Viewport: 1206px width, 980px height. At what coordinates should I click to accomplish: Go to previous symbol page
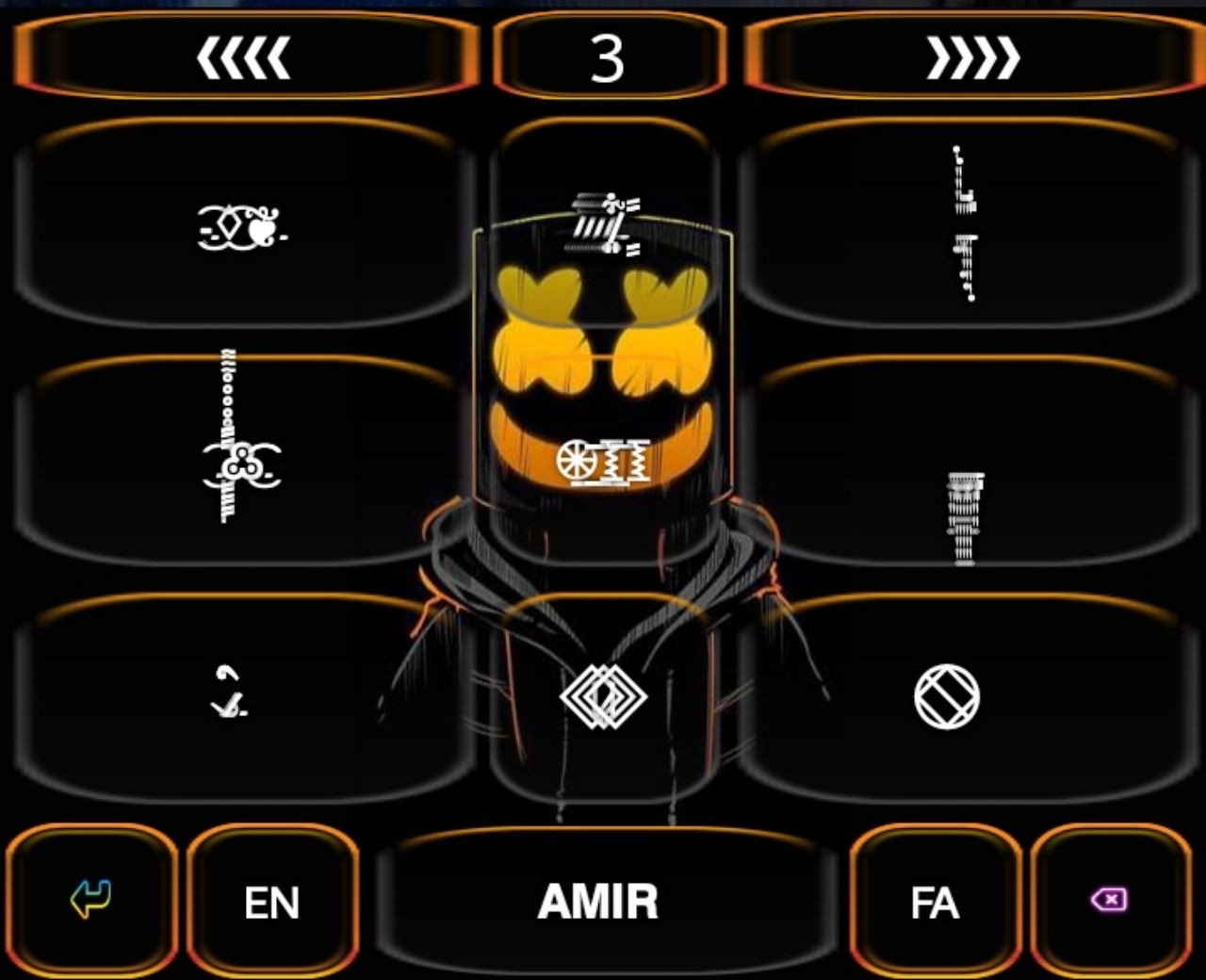[x=243, y=57]
